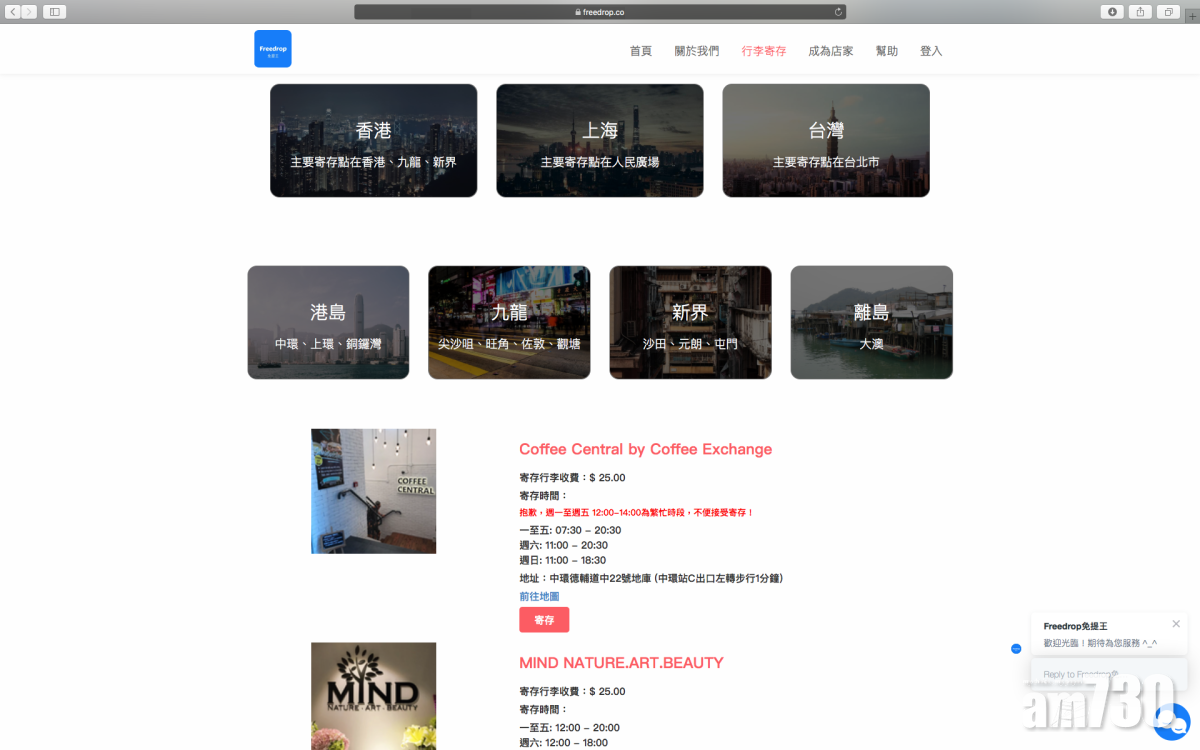Viewport: 1200px width, 750px height.
Task: Open MIND NATURE.ART.BEAUTY listing
Action: coord(621,663)
